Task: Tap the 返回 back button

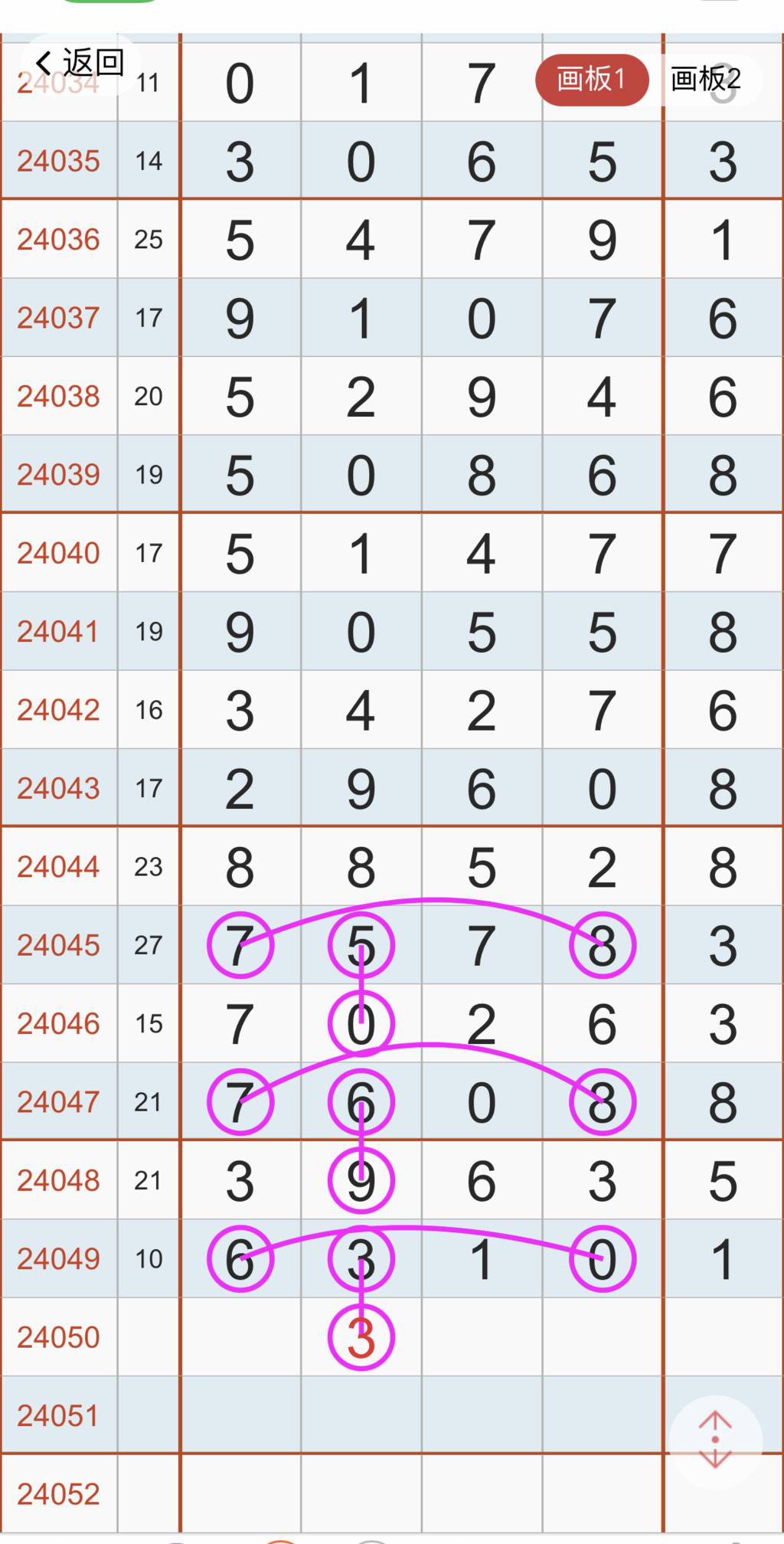Action: coord(80,64)
